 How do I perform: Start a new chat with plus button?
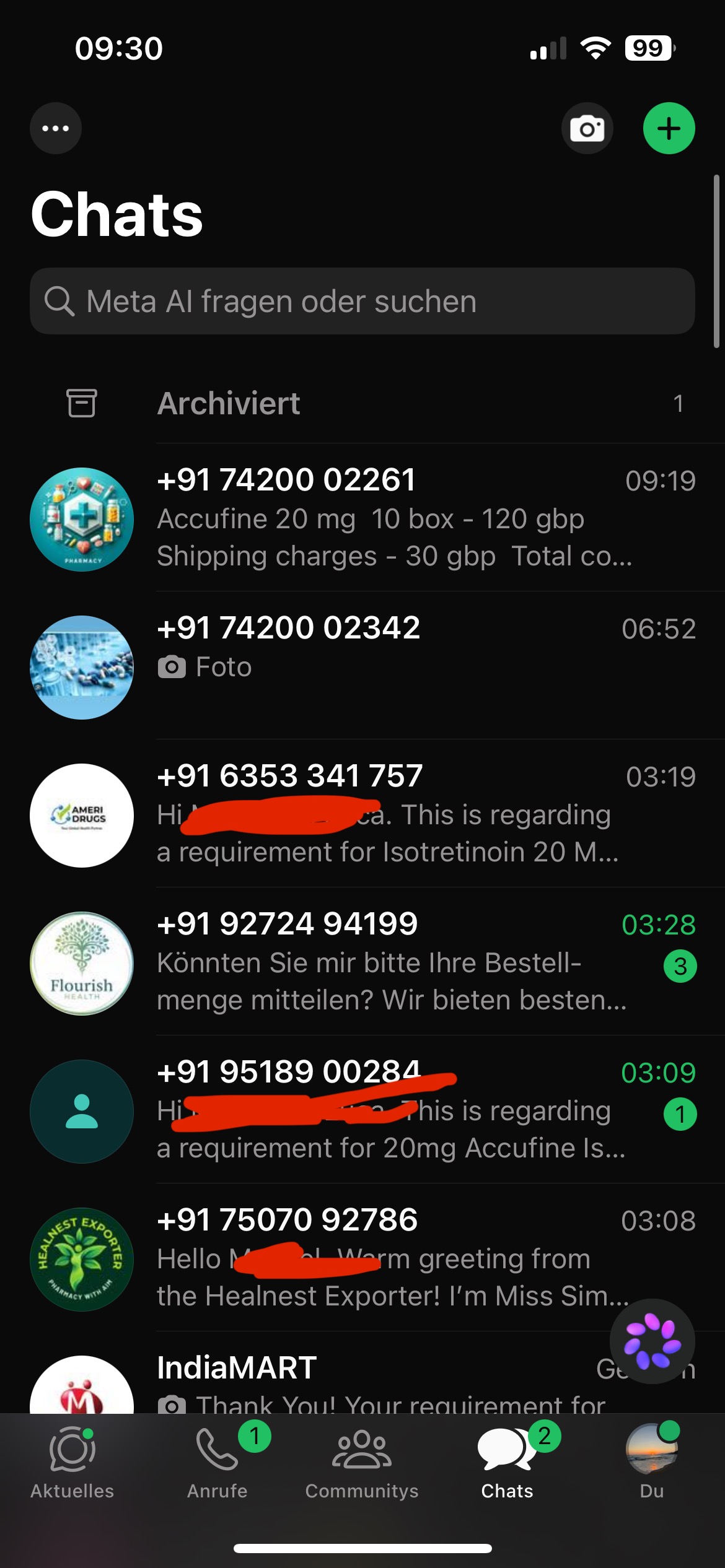pos(669,129)
